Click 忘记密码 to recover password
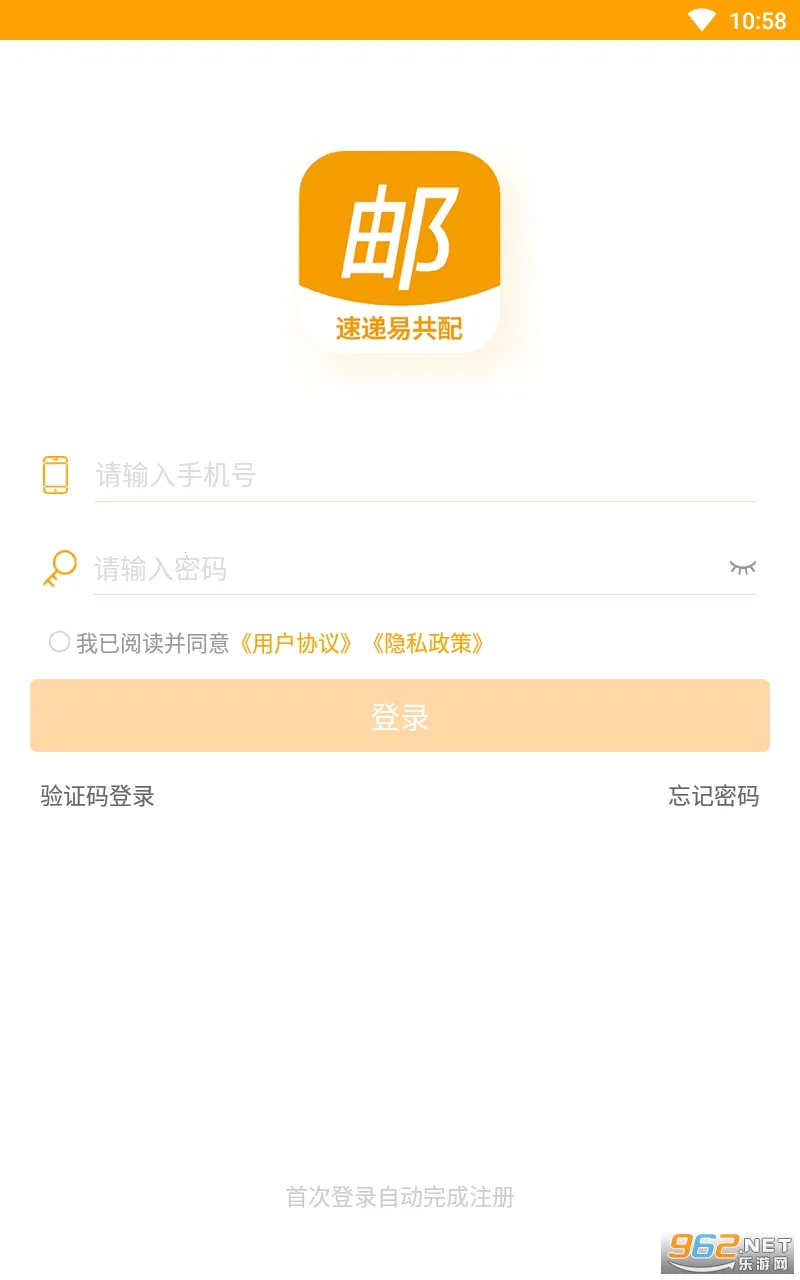The image size is (800, 1280). click(x=712, y=797)
